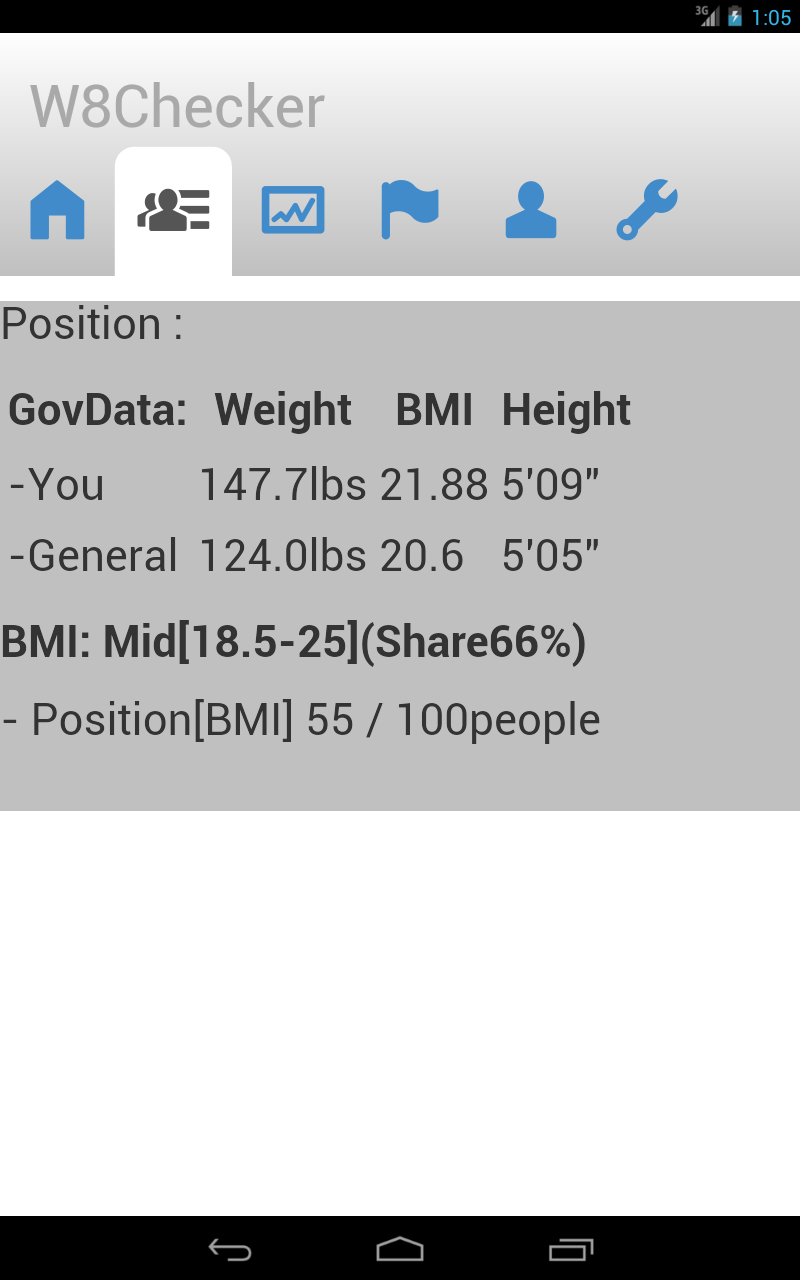This screenshot has height=1280, width=800.
Task: Open the recent apps view
Action: pos(571,1249)
